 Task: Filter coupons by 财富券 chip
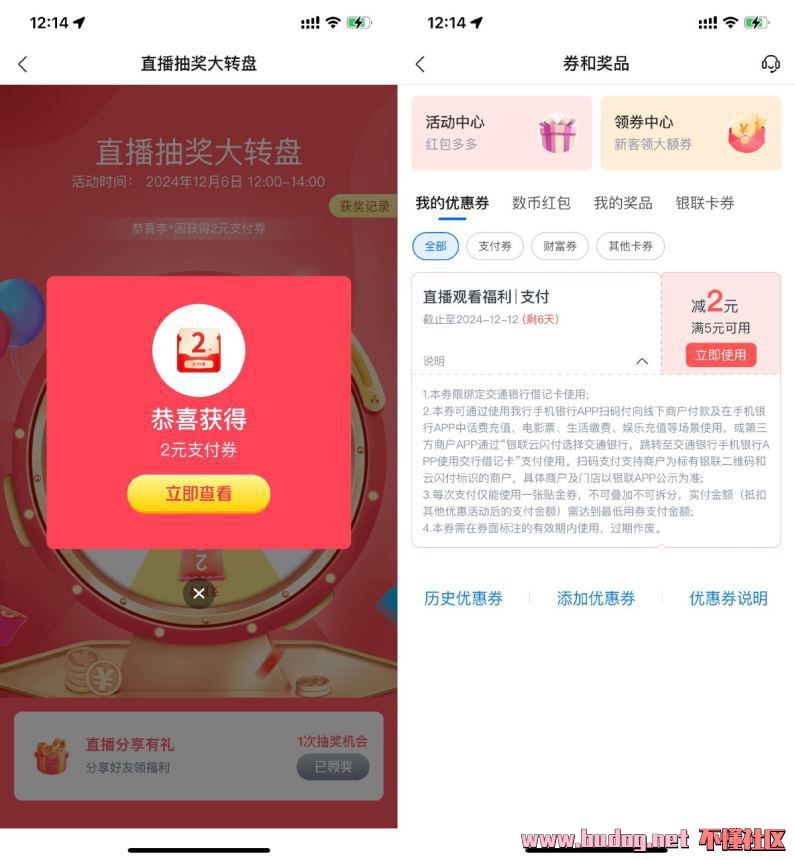[560, 246]
